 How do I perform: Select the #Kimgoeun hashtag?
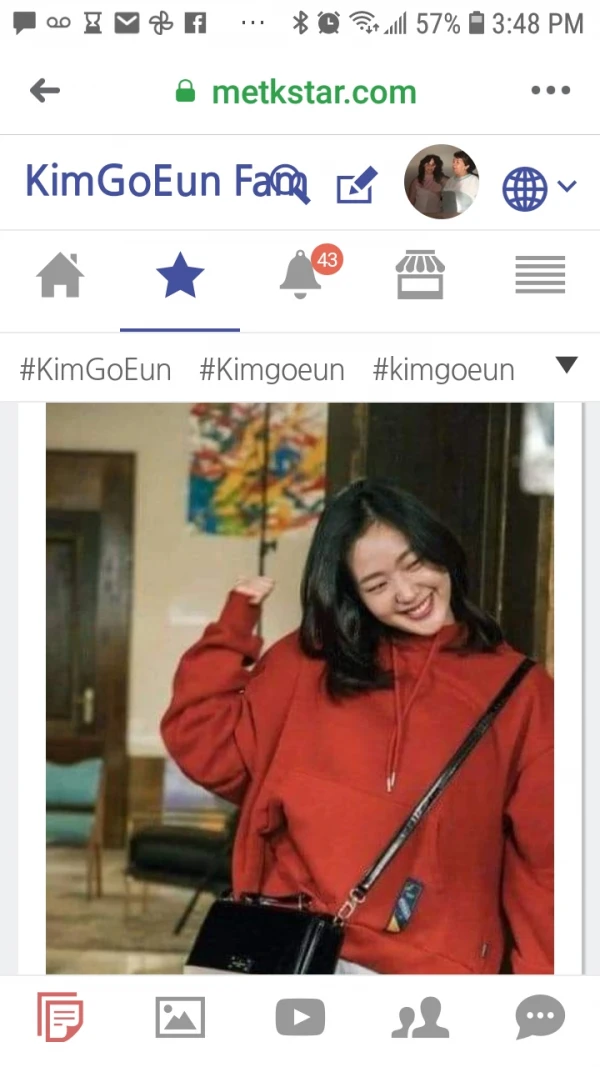click(271, 370)
